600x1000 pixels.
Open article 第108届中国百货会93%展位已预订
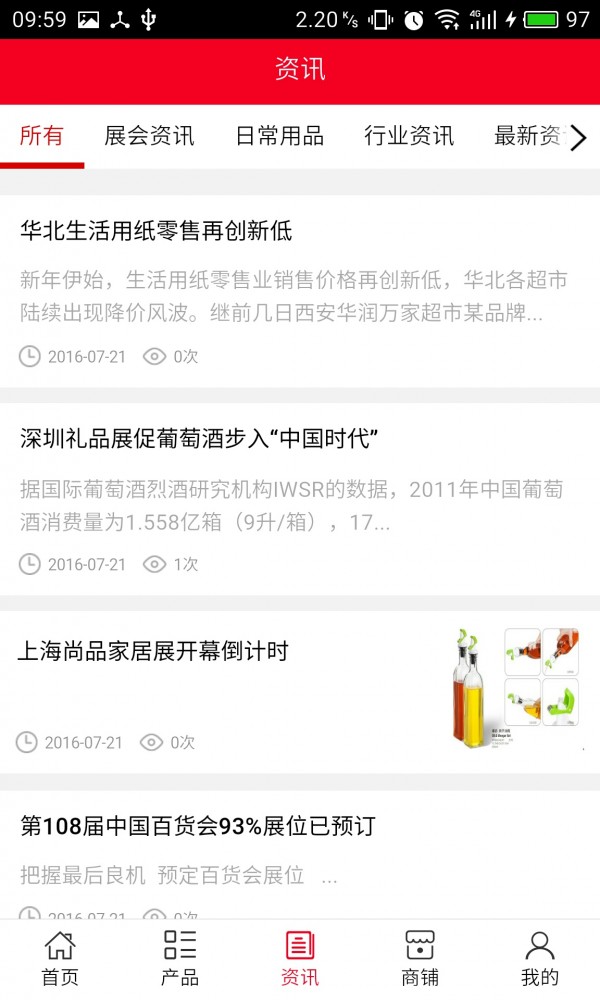coord(198,826)
